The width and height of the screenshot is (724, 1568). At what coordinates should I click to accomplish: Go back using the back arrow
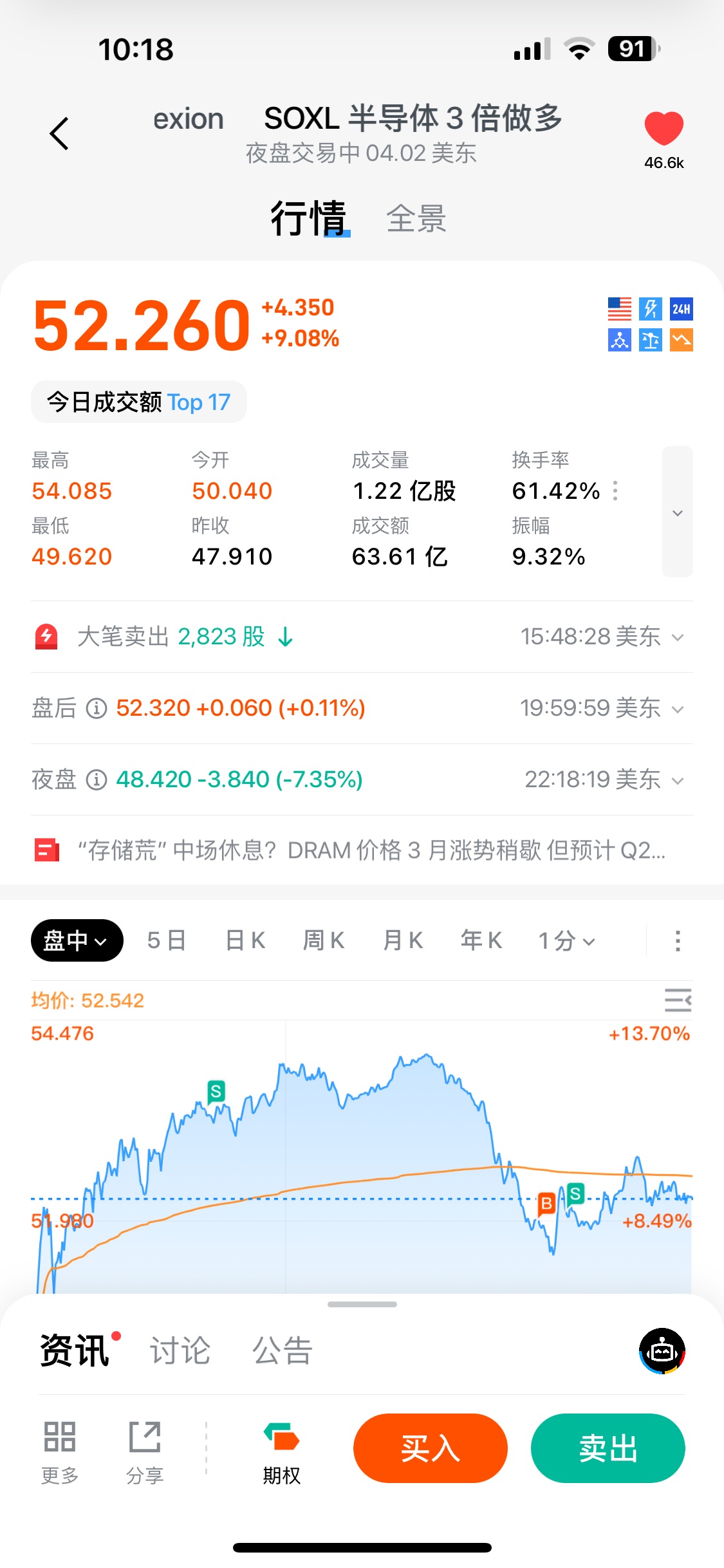[x=59, y=134]
